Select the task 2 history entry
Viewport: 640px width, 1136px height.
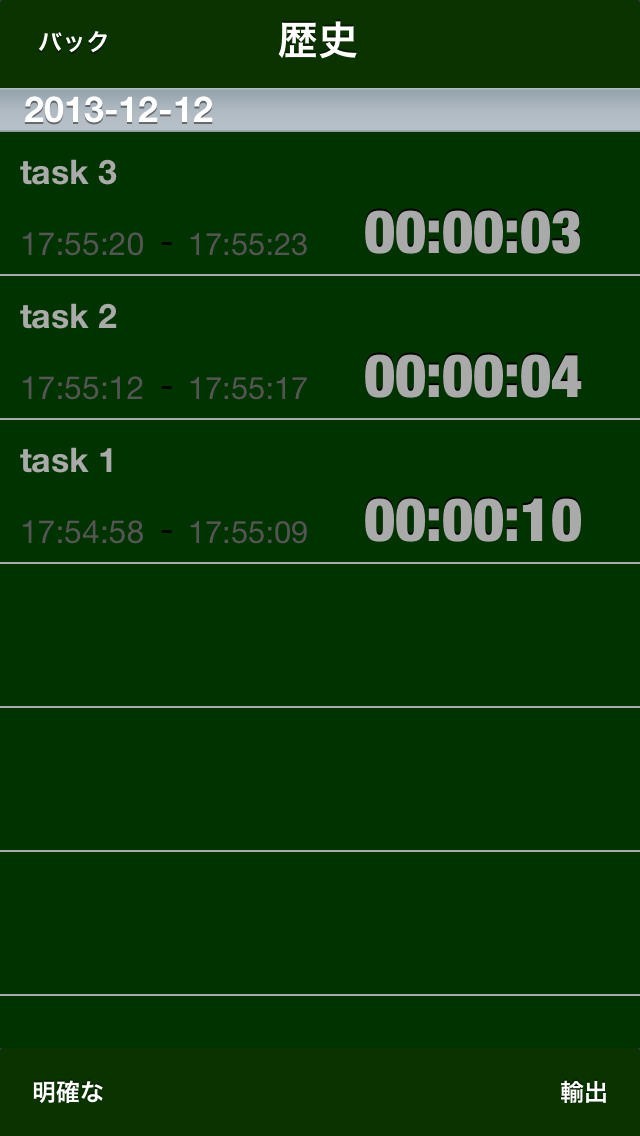click(320, 348)
